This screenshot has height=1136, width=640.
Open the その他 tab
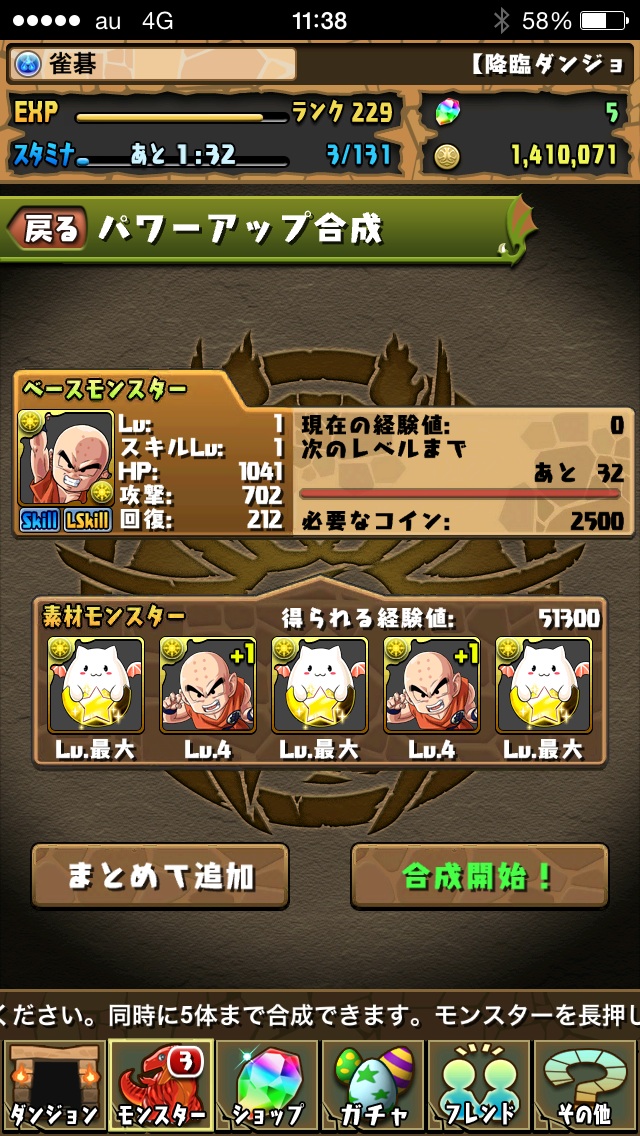click(586, 1084)
